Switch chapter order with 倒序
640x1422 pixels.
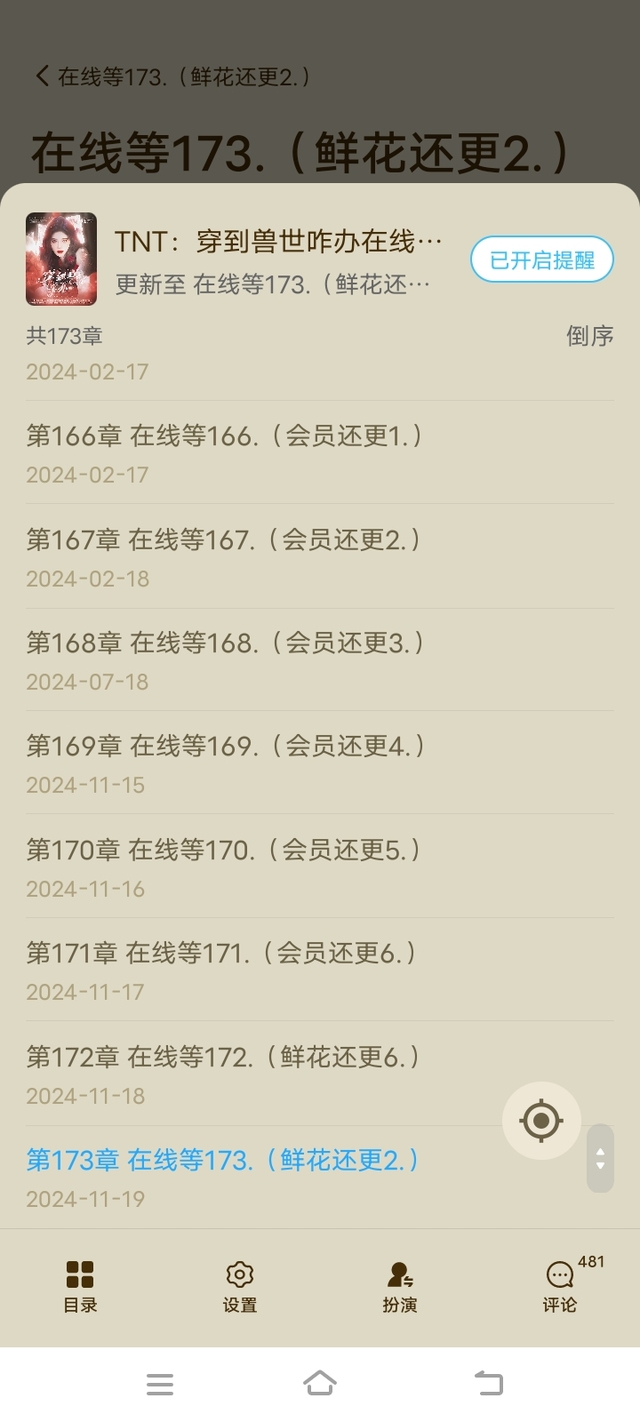coord(589,336)
